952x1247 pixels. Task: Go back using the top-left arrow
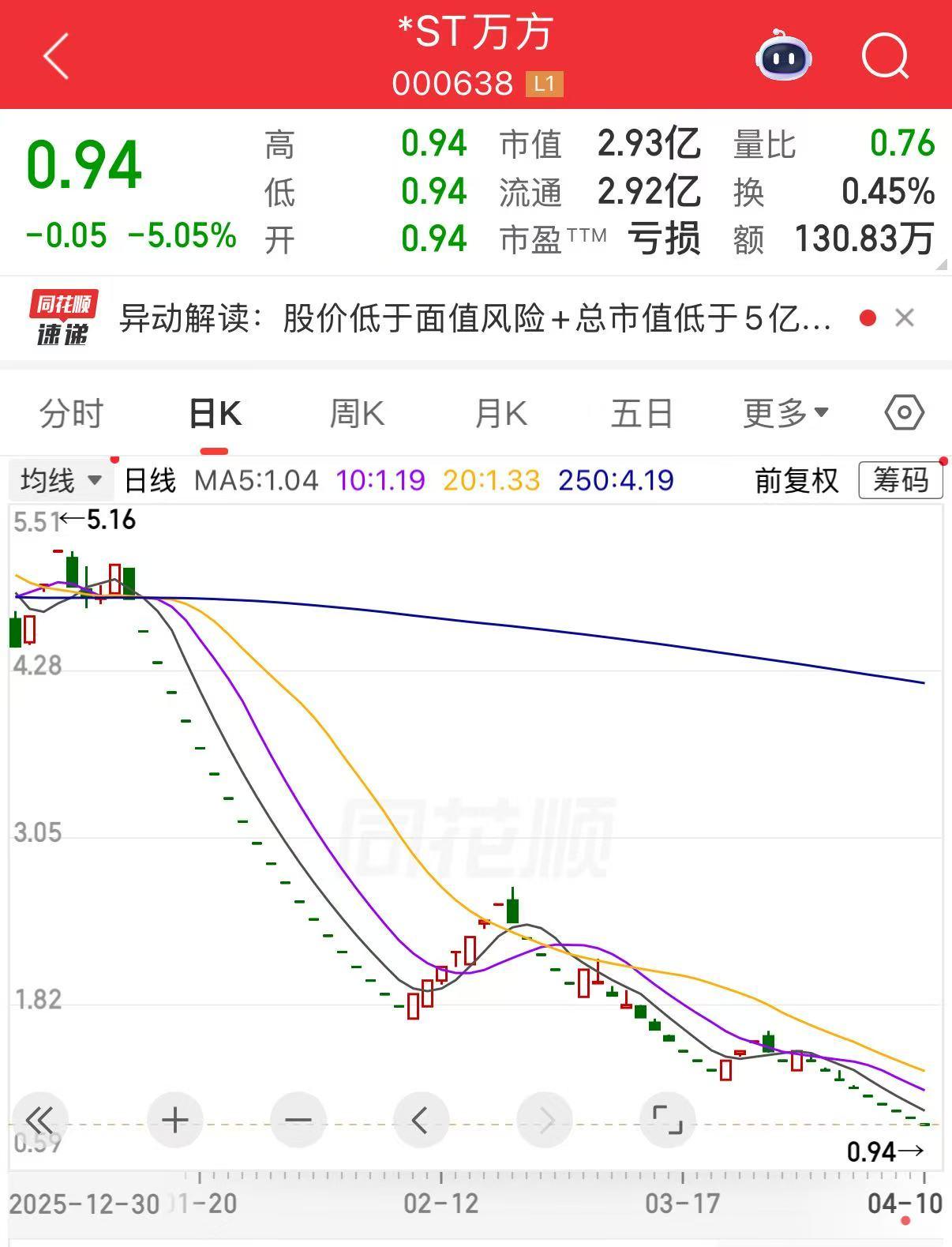coord(56,56)
